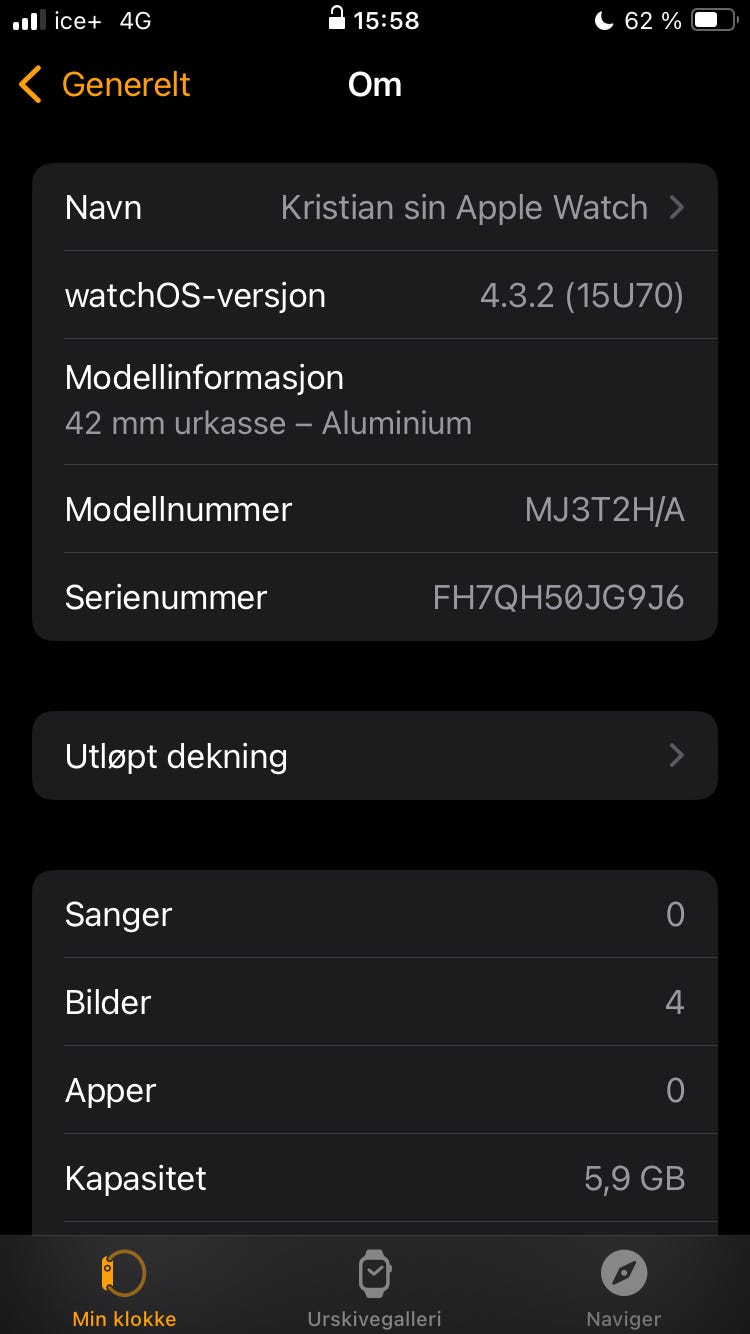This screenshot has width=750, height=1334.
Task: Open the Naviger tab
Action: [x=624, y=1288]
